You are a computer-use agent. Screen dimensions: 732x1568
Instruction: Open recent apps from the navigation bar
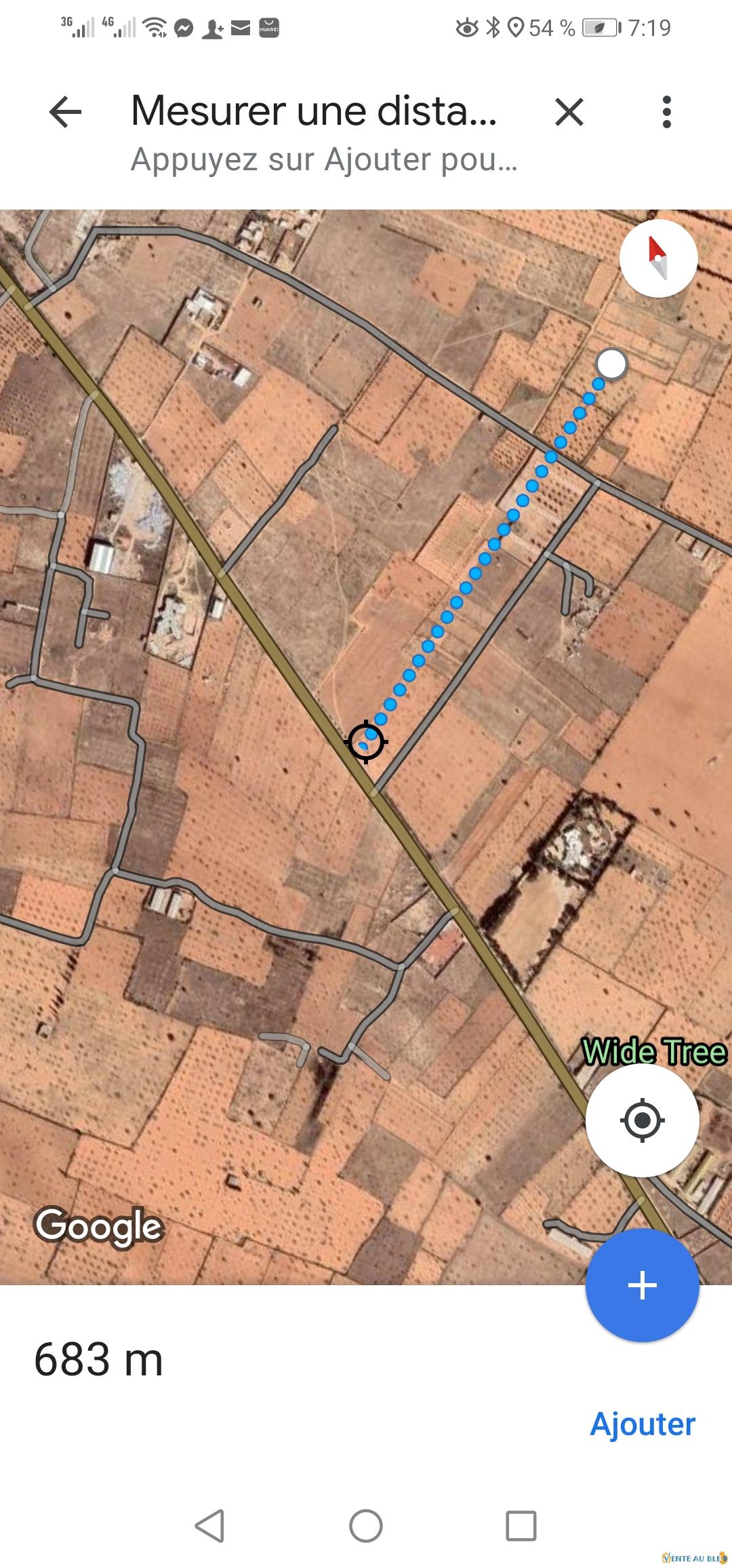(521, 1526)
